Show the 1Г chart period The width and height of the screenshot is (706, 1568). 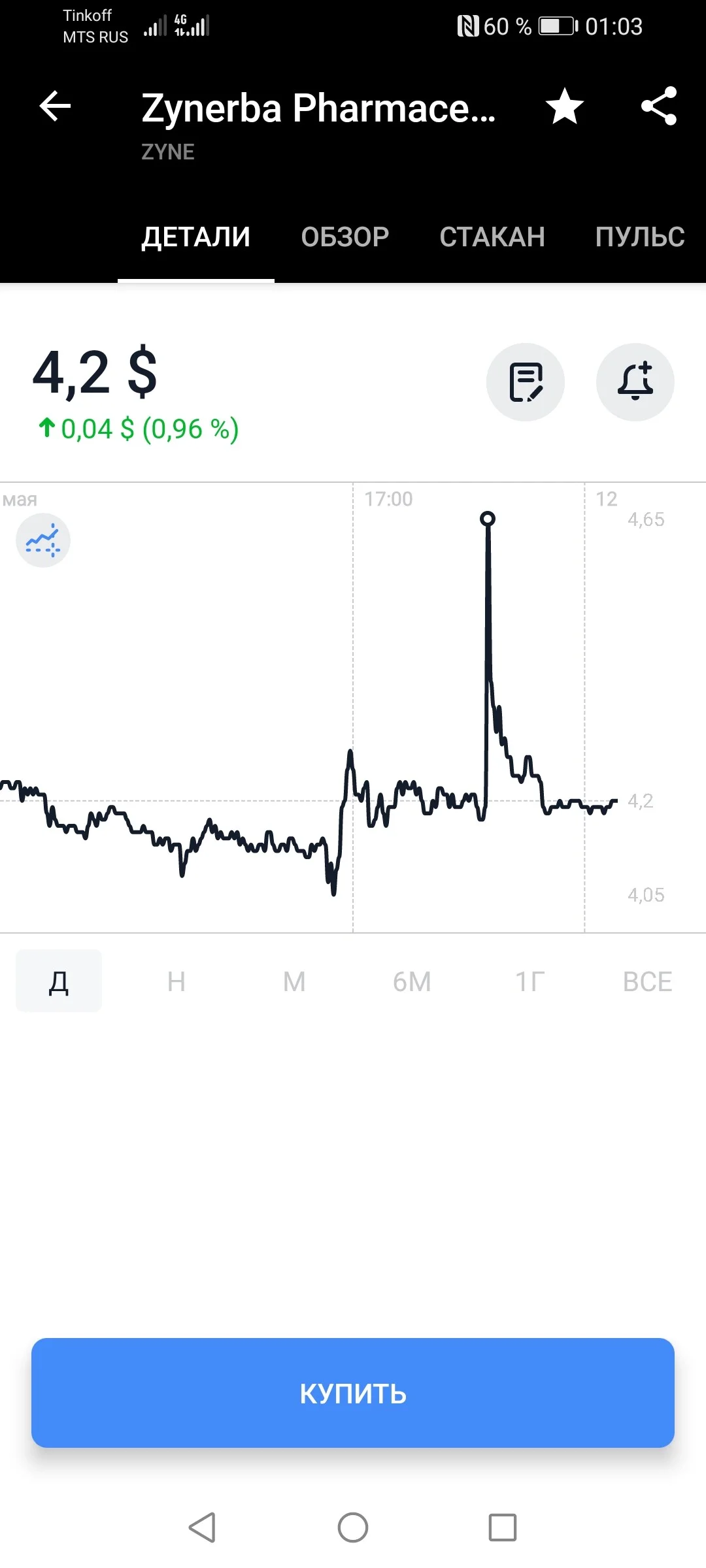[529, 981]
